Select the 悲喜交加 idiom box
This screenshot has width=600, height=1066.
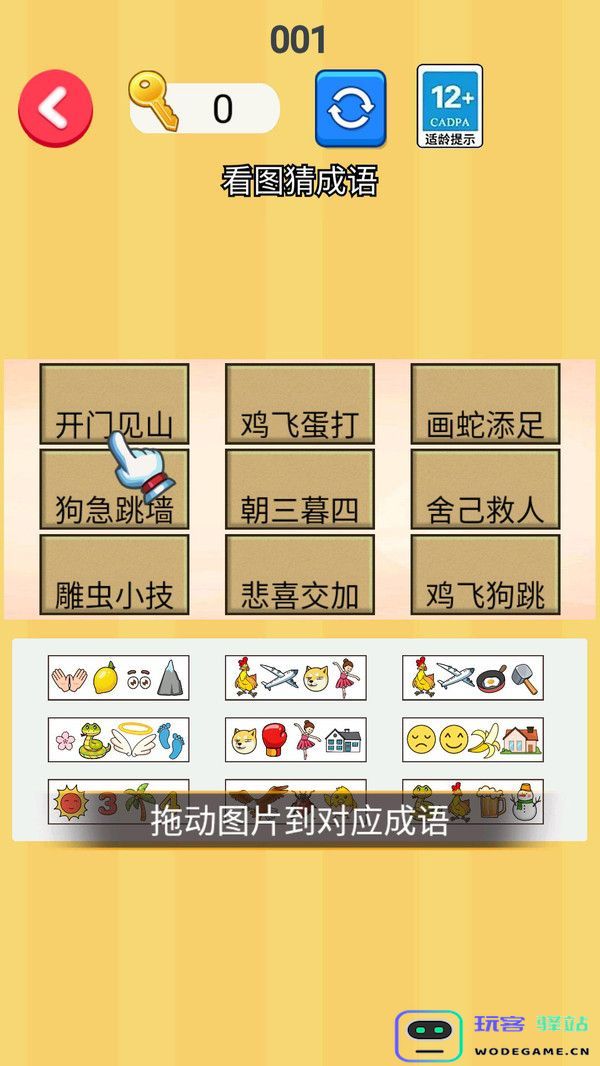300,574
